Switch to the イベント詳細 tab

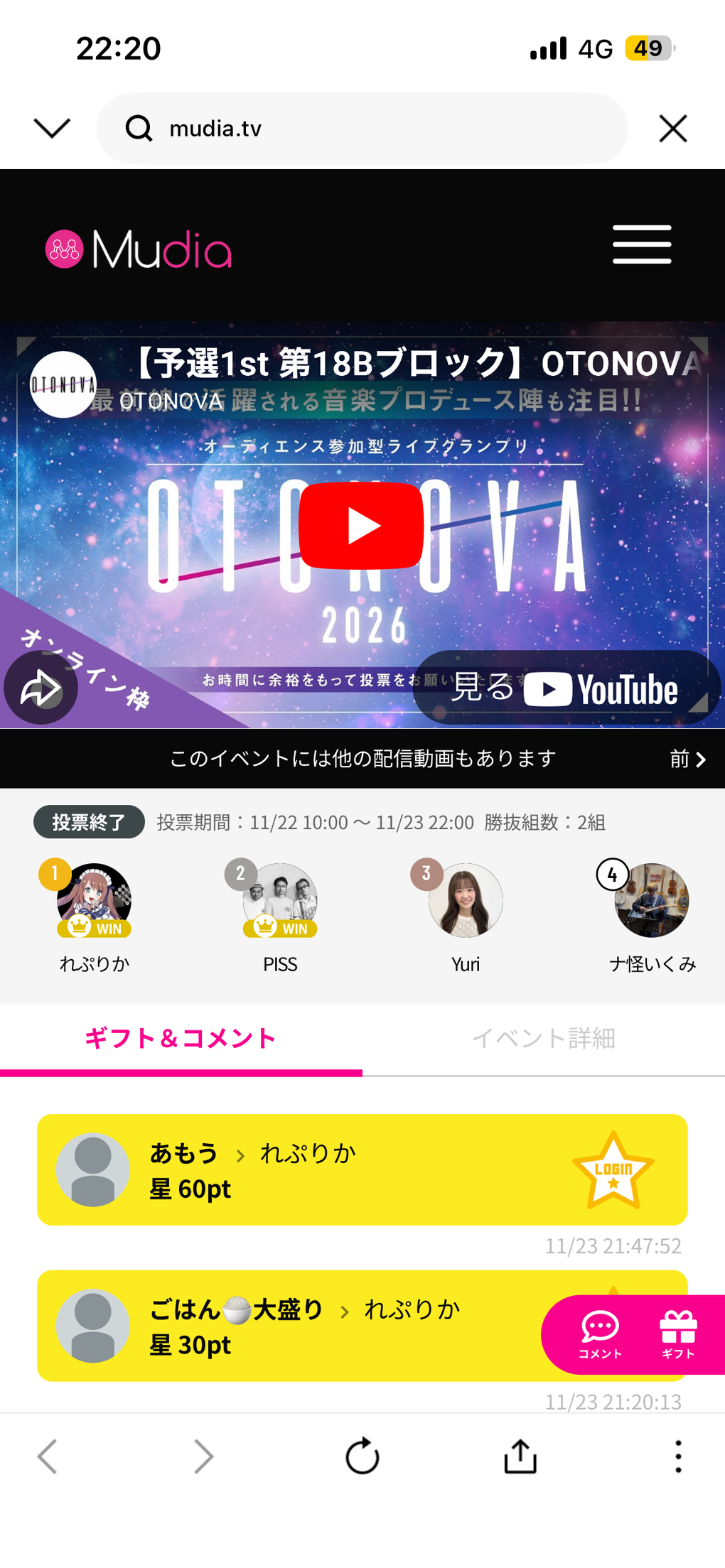pos(544,1038)
